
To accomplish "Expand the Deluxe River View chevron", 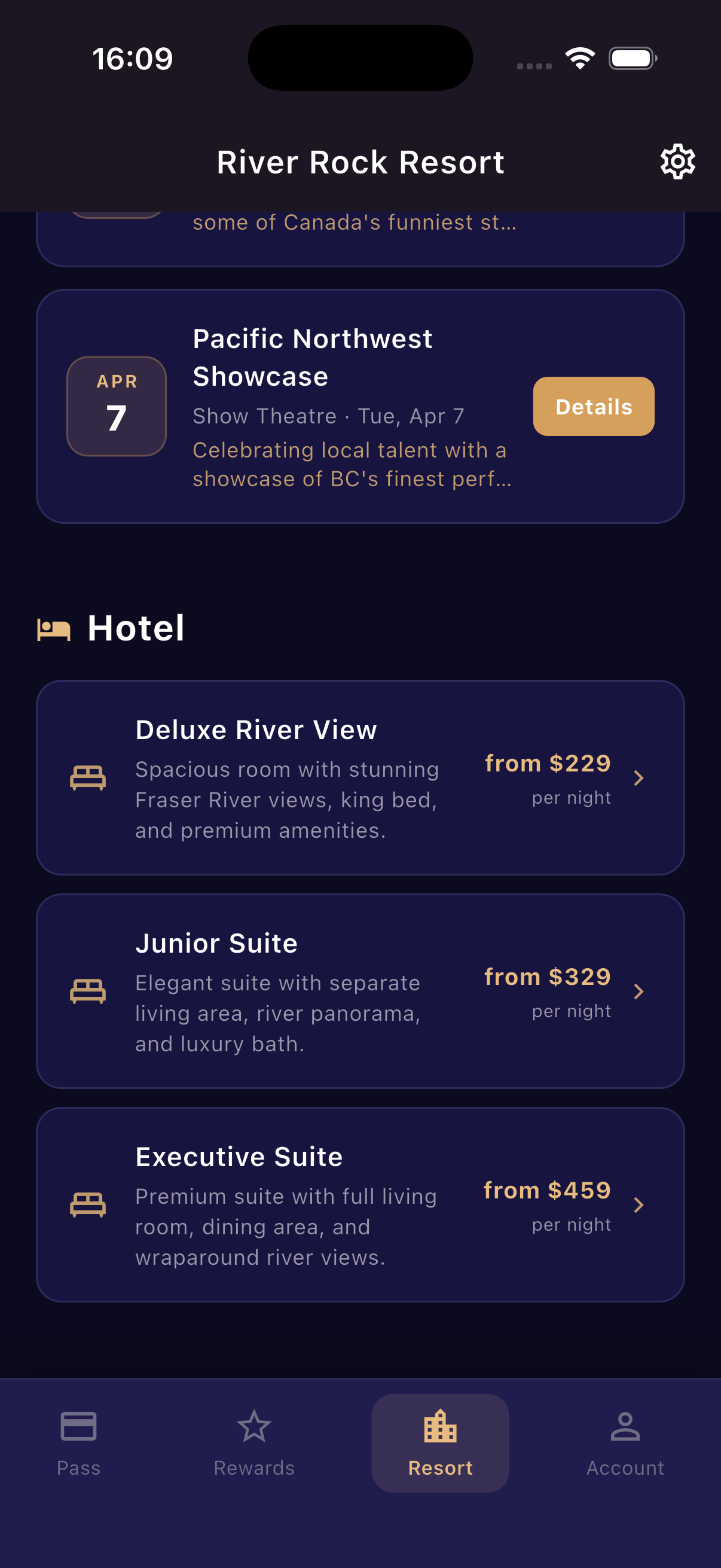I will coord(640,777).
